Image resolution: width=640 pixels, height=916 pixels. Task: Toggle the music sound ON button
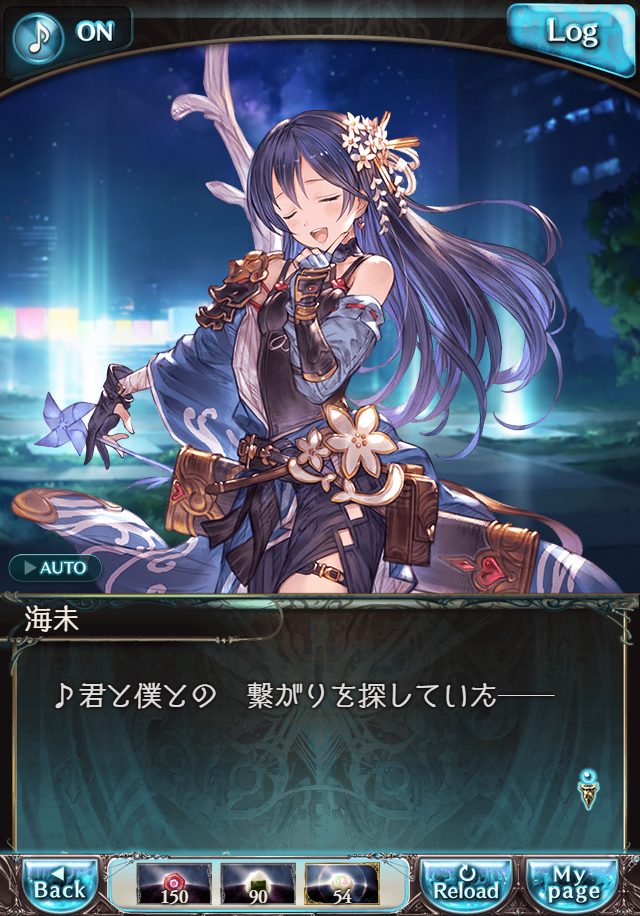(x=68, y=32)
